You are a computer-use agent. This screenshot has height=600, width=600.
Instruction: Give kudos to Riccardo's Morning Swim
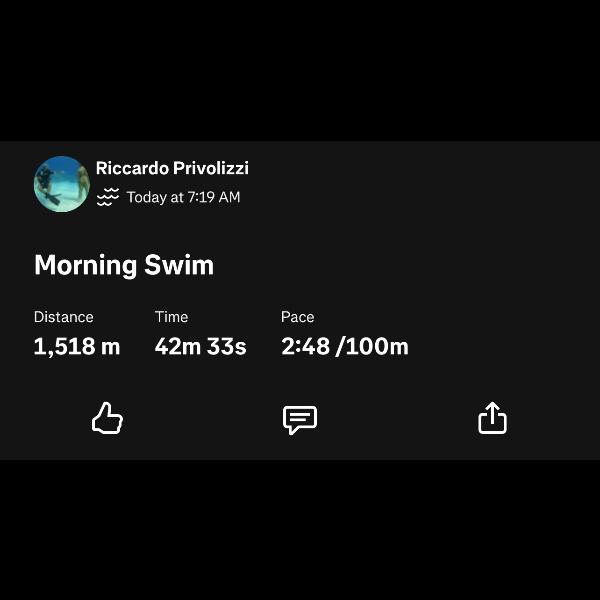107,418
